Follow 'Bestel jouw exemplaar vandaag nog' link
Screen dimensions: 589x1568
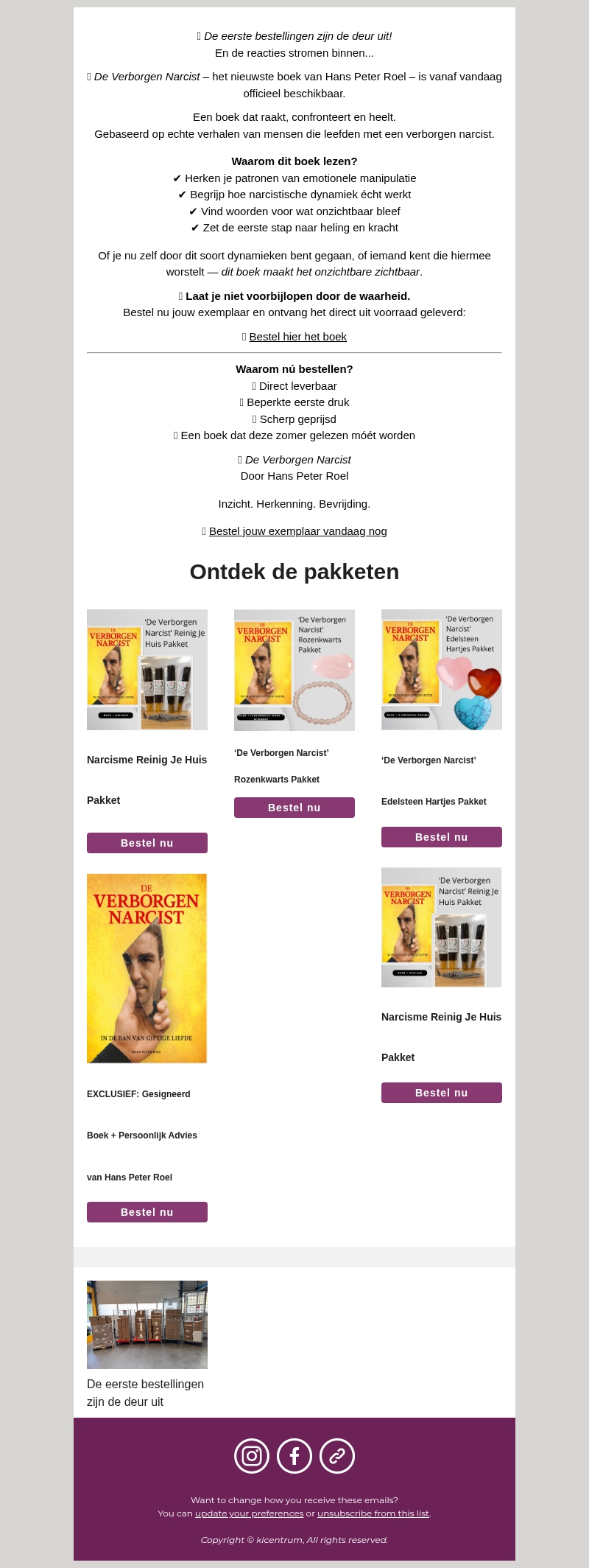[x=297, y=531]
